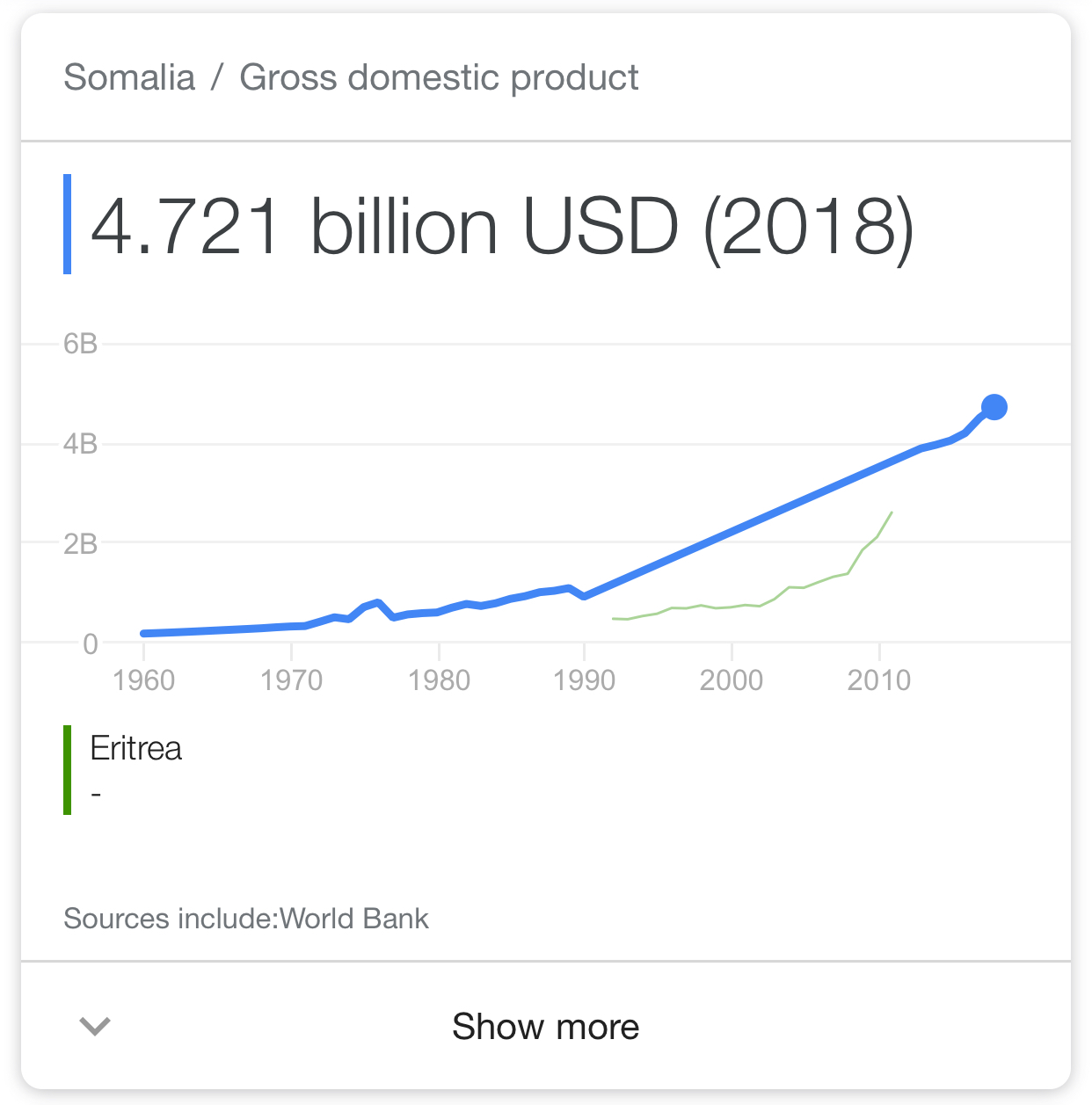Viewport: 1092px width, 1105px height.
Task: Open the Somalia breadcrumb link
Action: 129,77
